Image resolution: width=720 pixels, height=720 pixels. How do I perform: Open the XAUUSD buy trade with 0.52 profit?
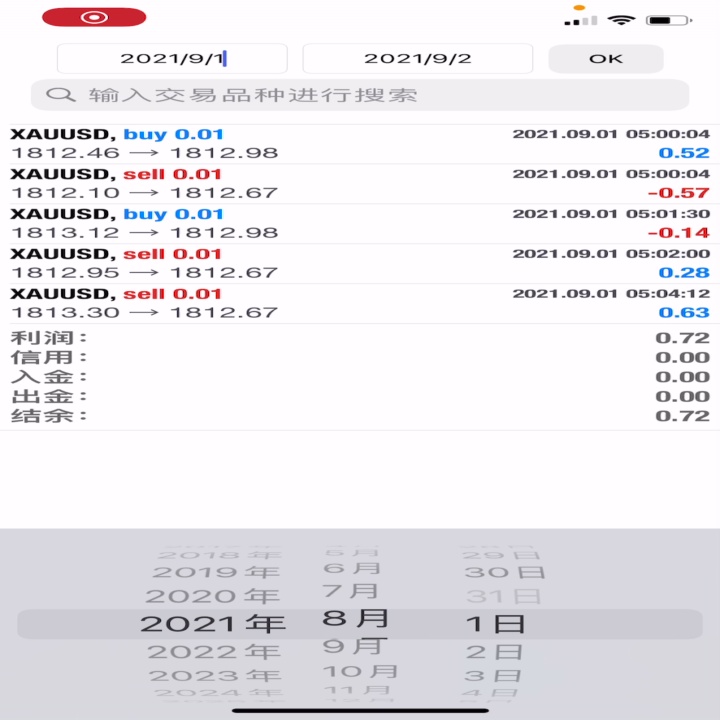[x=360, y=144]
